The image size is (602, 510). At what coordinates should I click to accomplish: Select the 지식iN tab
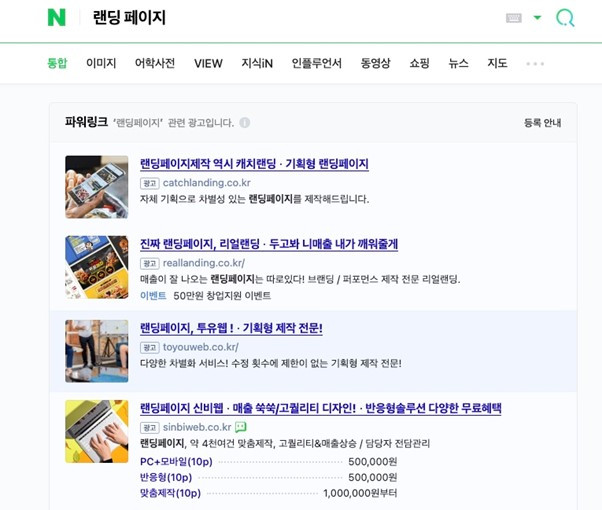[257, 63]
